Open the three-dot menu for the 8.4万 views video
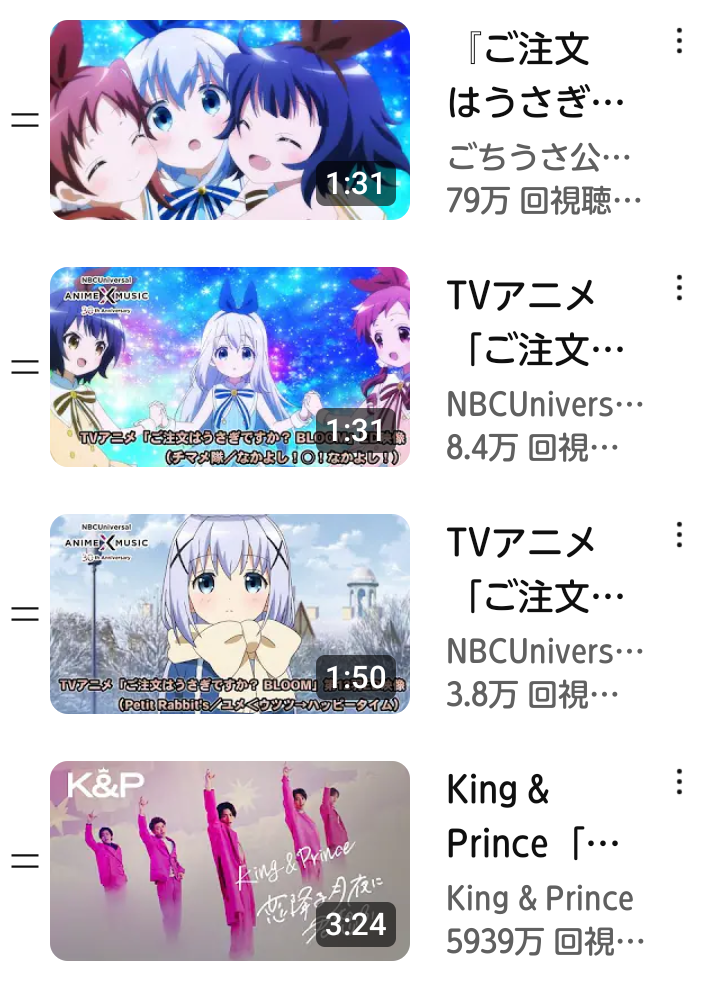 click(x=679, y=288)
